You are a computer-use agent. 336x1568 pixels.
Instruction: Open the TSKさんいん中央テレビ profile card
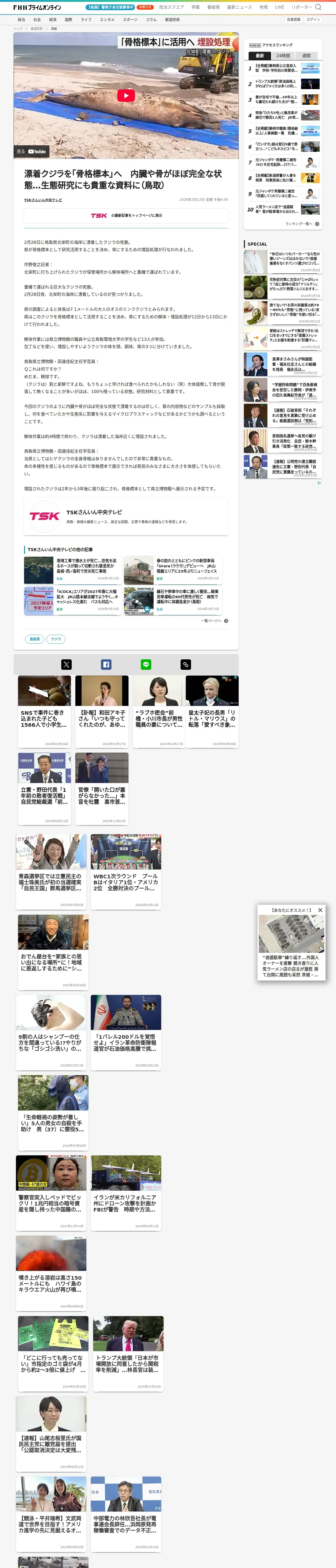(126, 517)
